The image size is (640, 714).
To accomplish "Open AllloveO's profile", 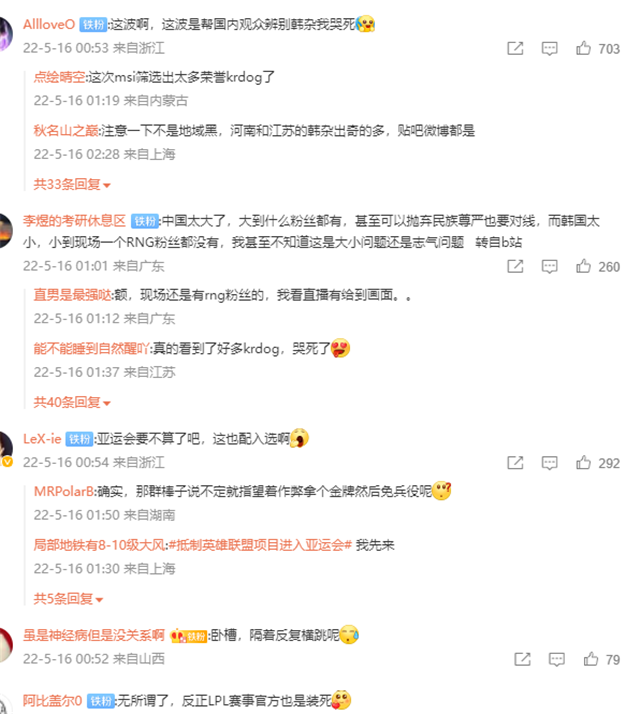I will (51, 23).
